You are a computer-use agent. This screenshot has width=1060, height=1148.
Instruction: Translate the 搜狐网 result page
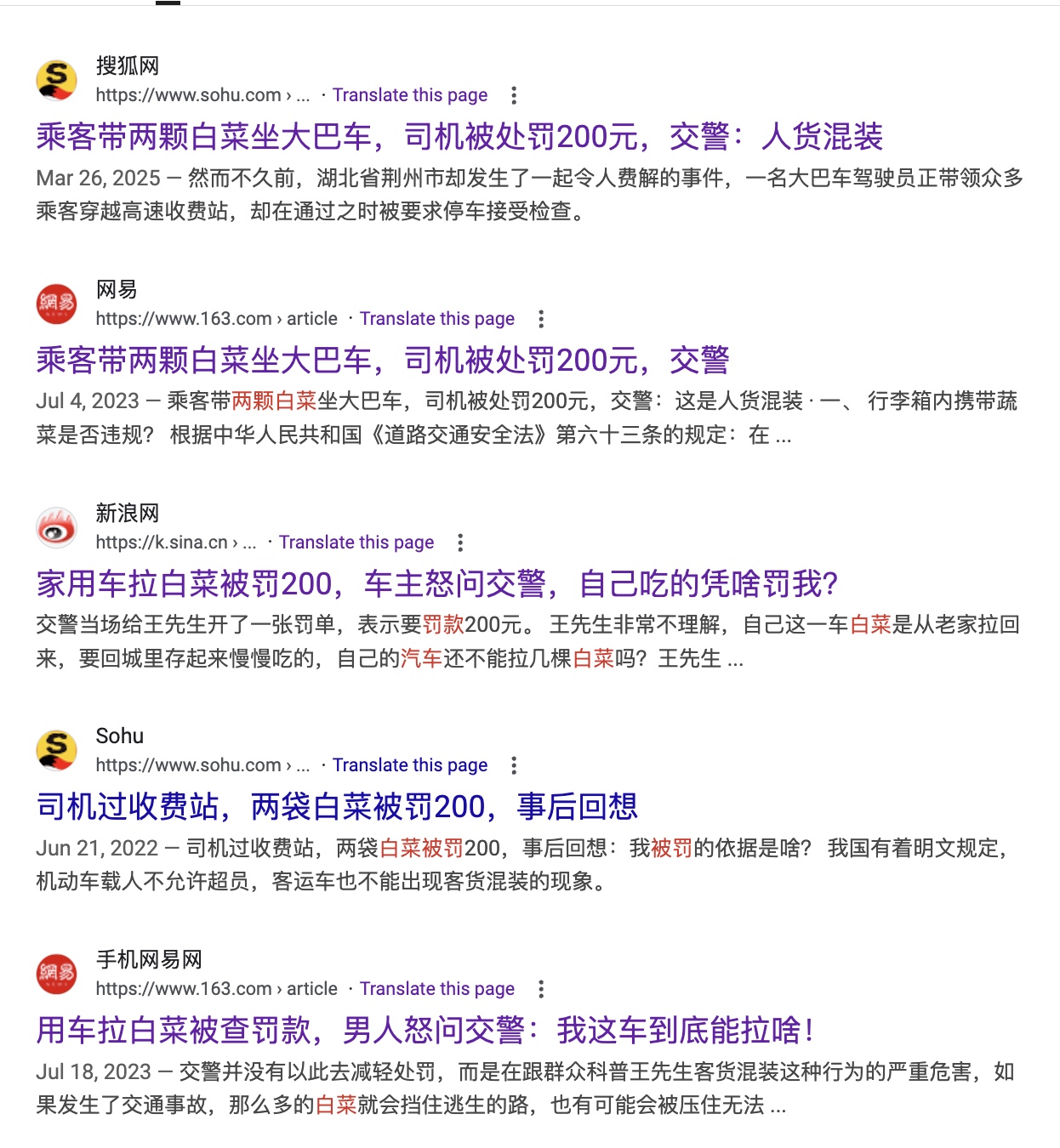(410, 95)
